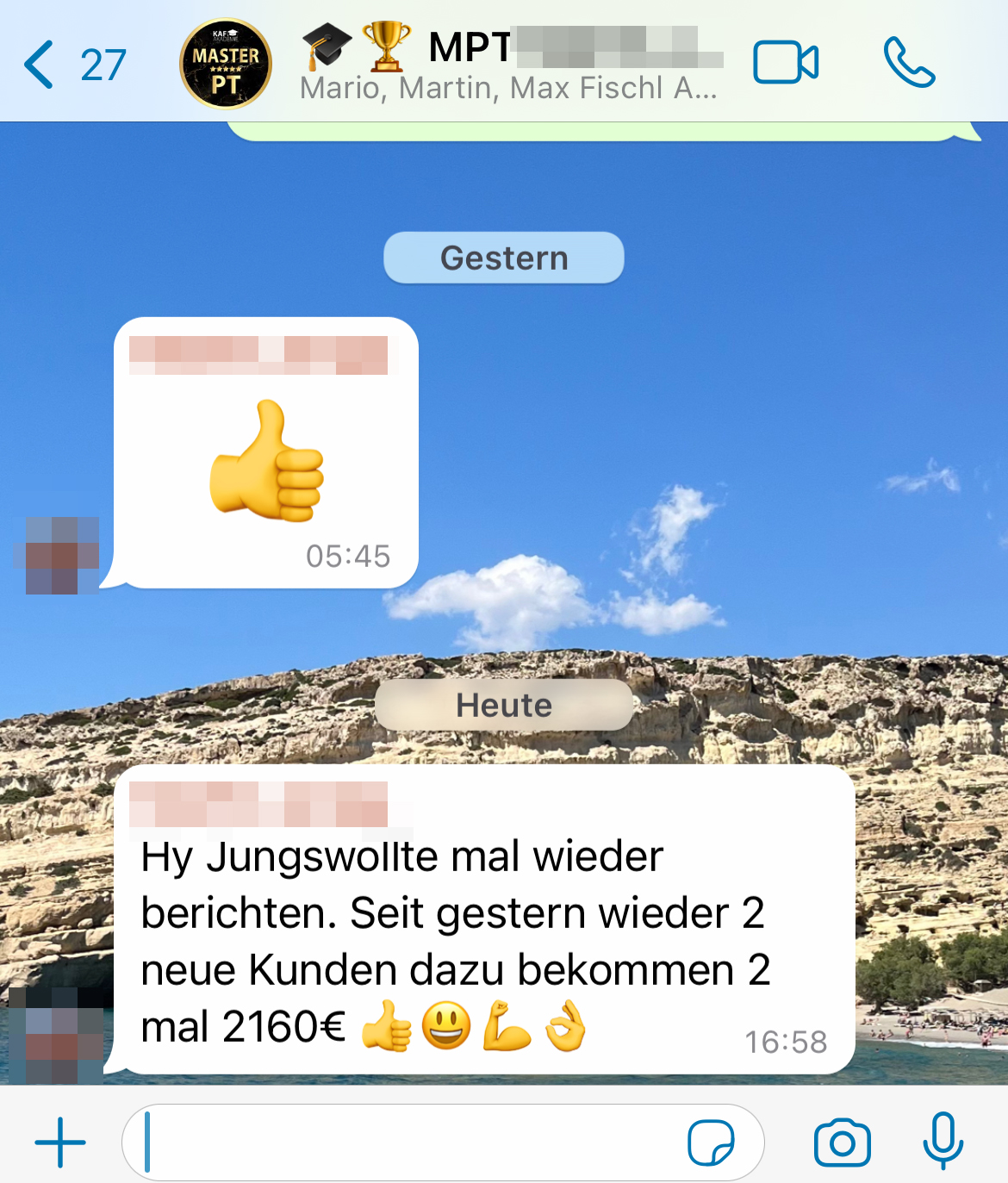Tap the microphone for a voice message
Image resolution: width=1008 pixels, height=1183 pixels.
pos(943,1141)
